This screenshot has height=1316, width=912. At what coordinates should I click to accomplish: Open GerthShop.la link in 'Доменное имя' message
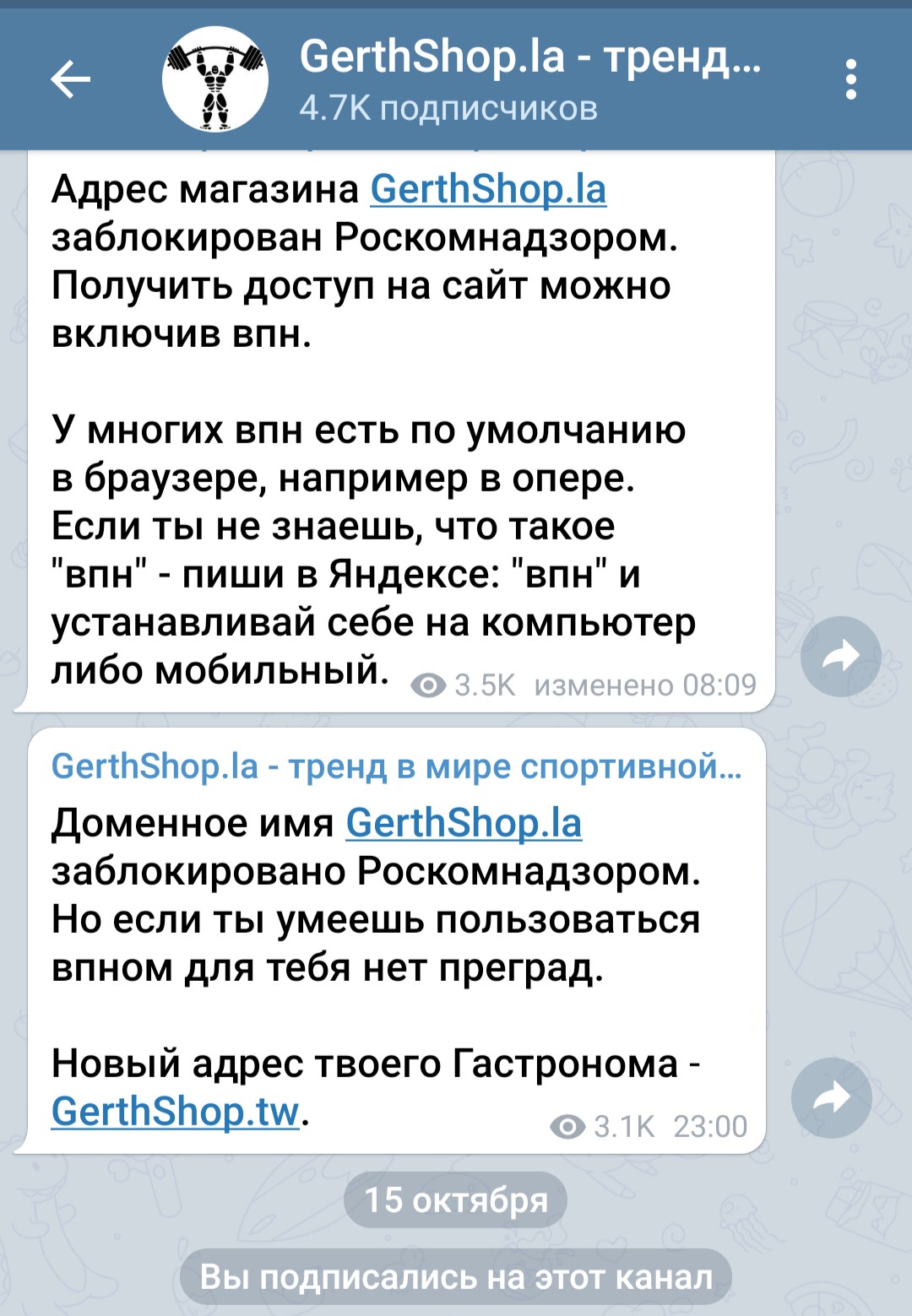click(464, 823)
